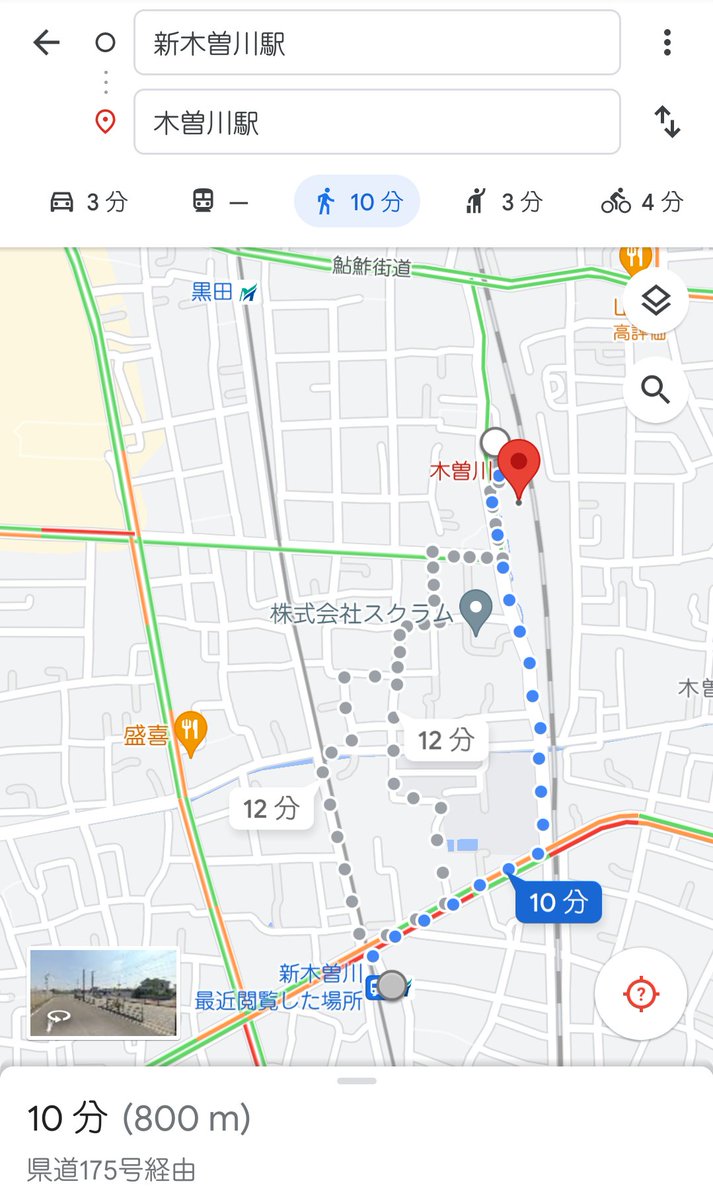Edit the starting point 新木曽川駅 field
The image size is (713, 1200).
[x=377, y=43]
